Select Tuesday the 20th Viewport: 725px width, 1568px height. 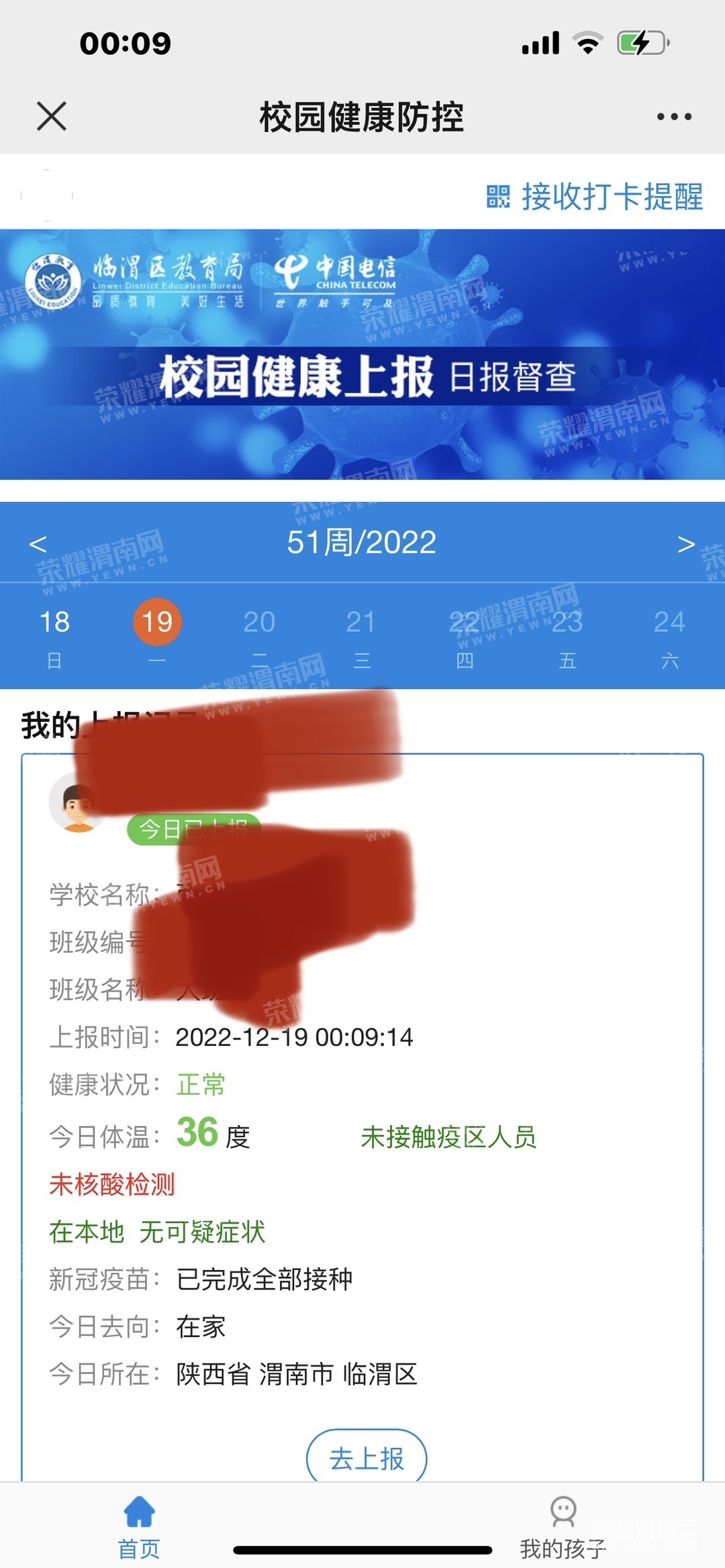click(259, 634)
